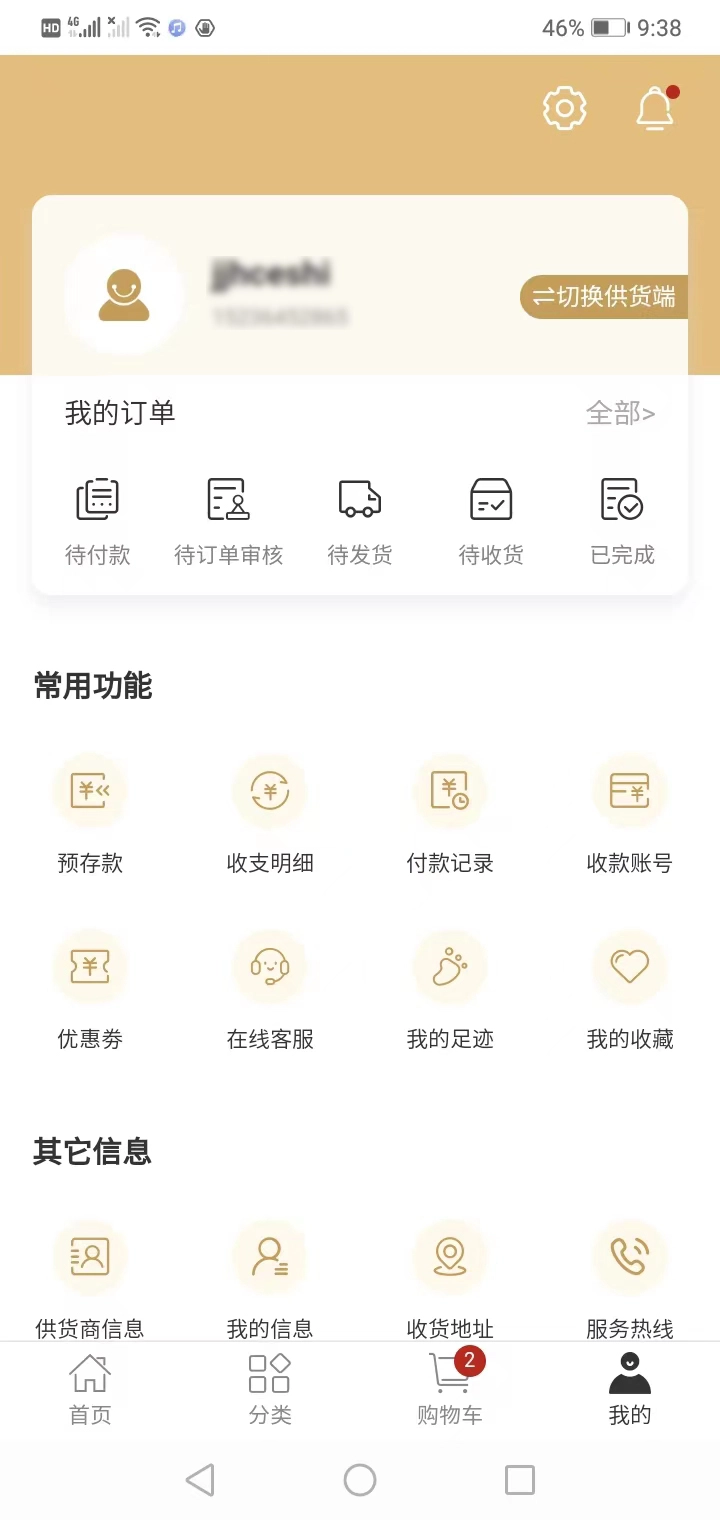The width and height of the screenshot is (720, 1520).
Task: Open the 待付款 pending payment orders icon
Action: (x=97, y=516)
